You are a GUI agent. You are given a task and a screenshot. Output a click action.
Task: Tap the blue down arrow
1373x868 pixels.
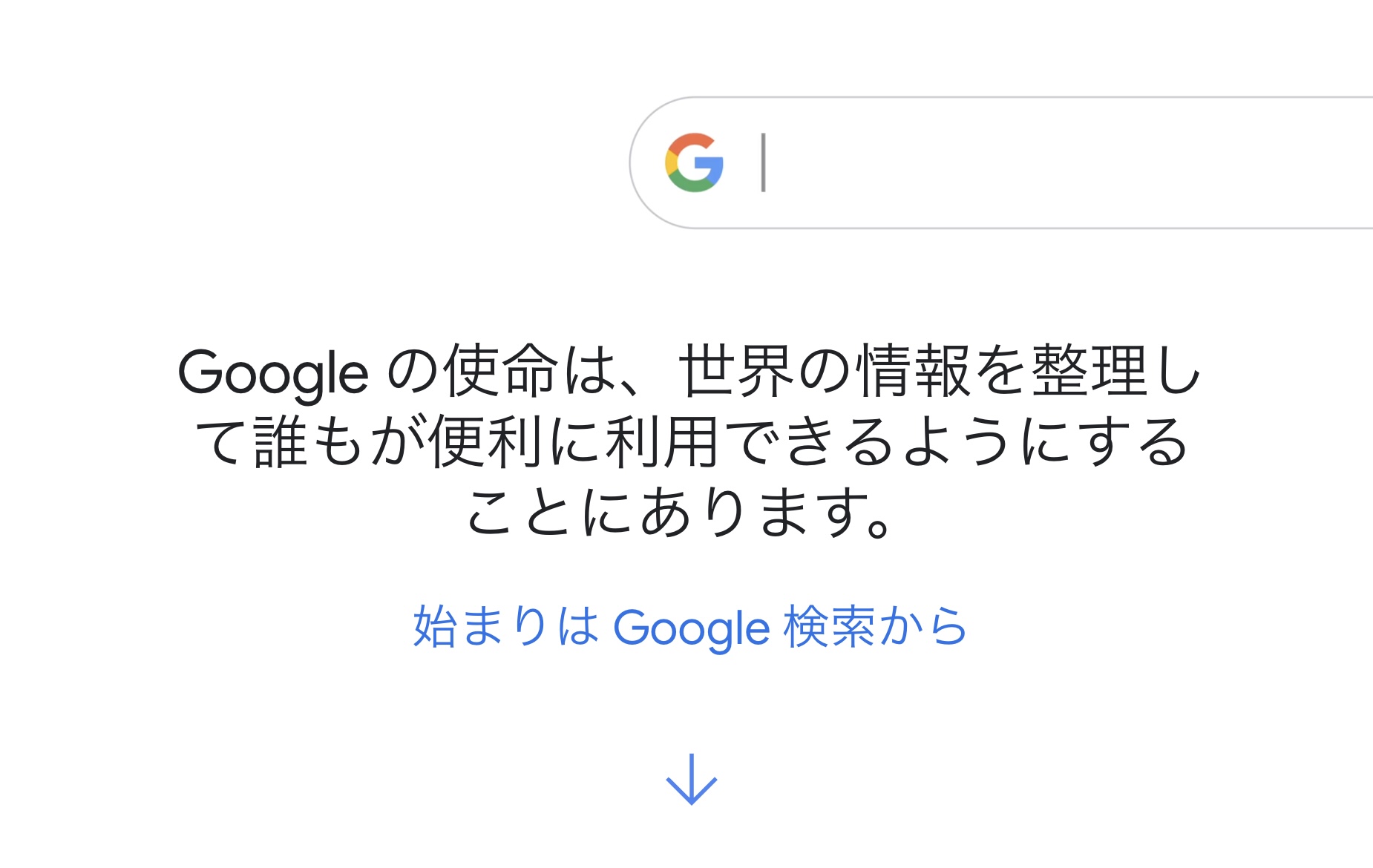tap(692, 780)
